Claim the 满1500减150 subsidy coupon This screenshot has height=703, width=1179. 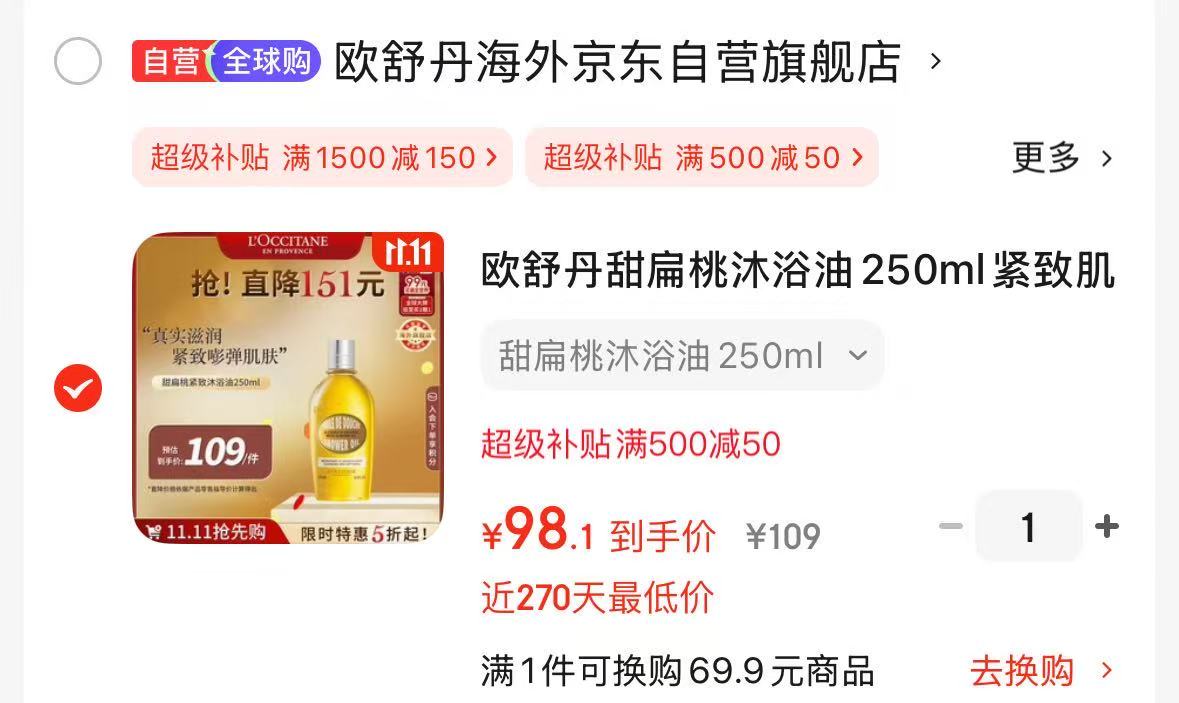click(x=323, y=157)
